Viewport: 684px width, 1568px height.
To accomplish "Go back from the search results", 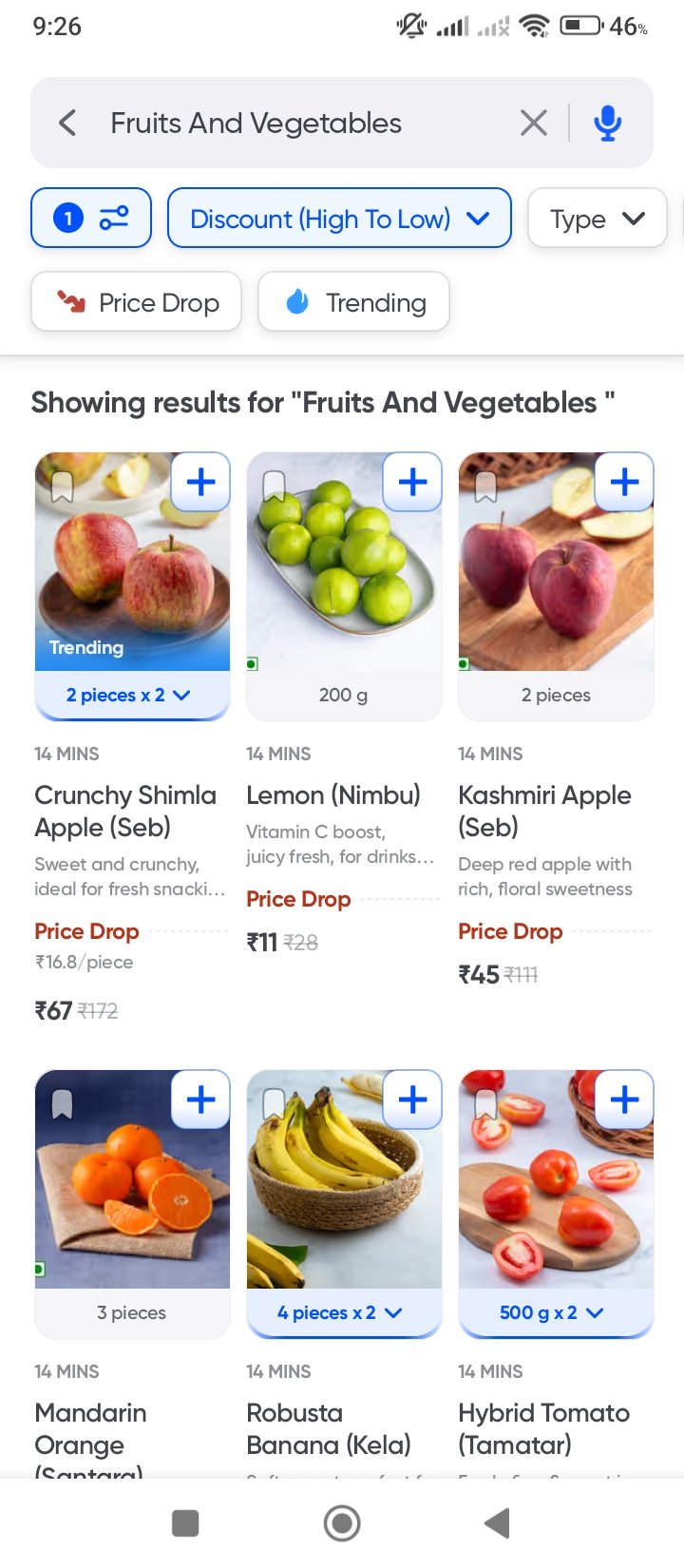I will (67, 123).
